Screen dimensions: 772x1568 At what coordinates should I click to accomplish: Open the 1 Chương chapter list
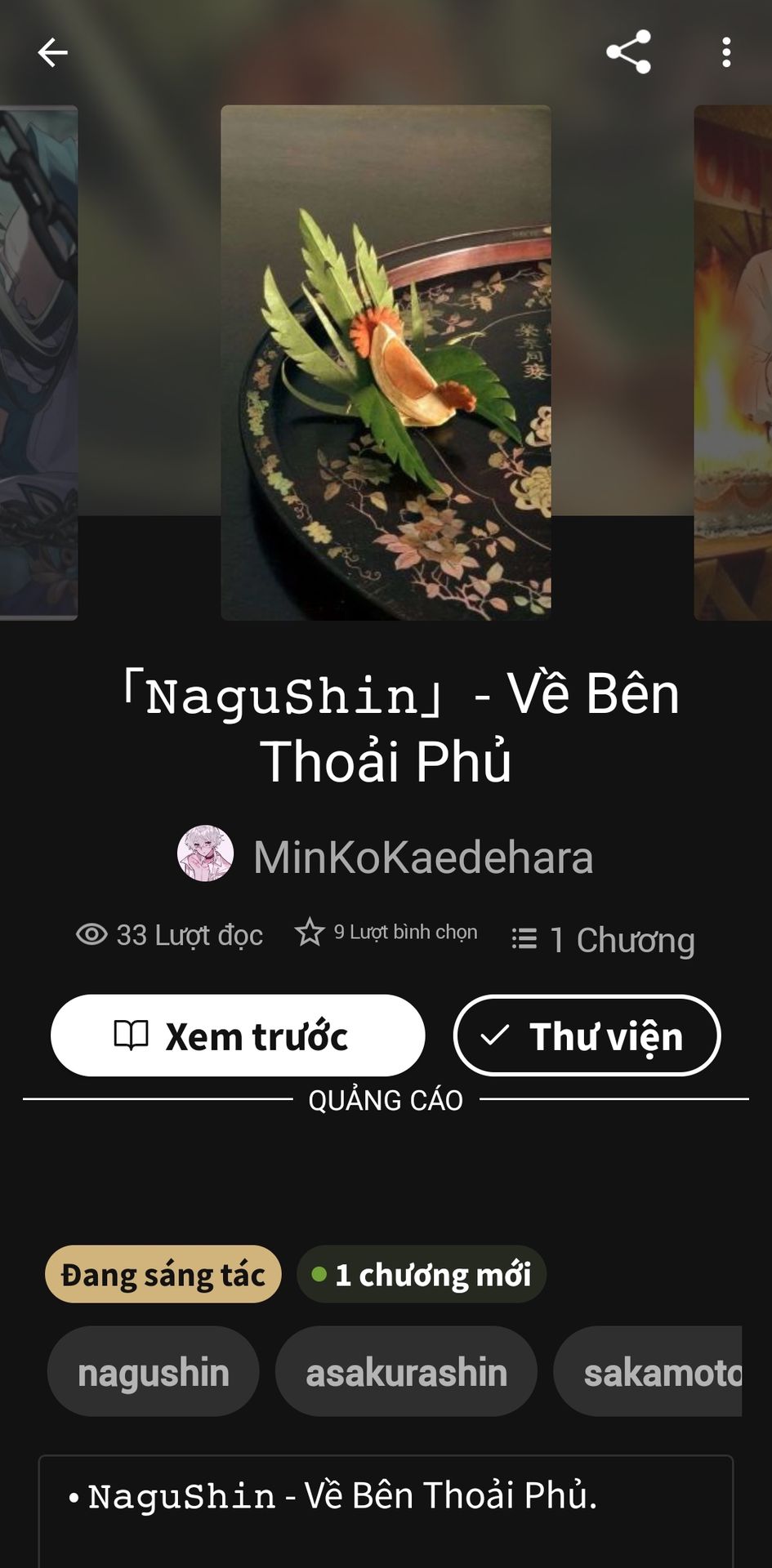(605, 939)
